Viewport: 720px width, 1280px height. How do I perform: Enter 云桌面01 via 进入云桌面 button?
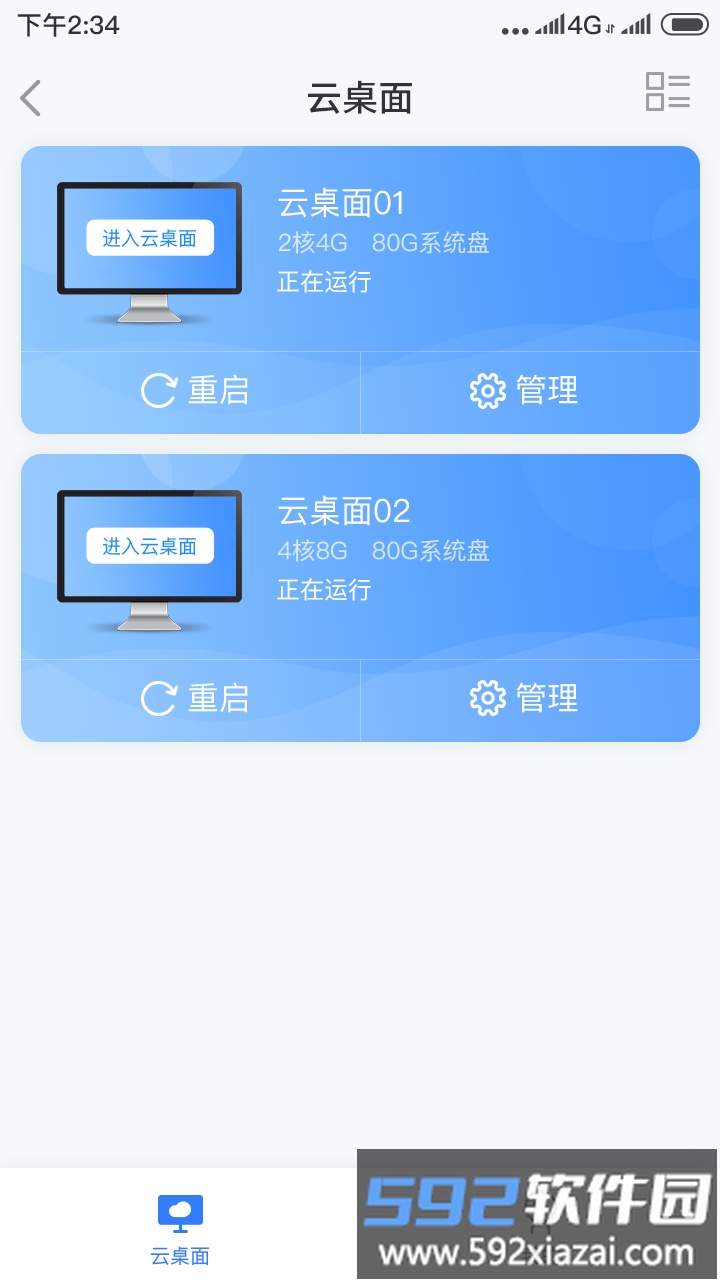150,238
